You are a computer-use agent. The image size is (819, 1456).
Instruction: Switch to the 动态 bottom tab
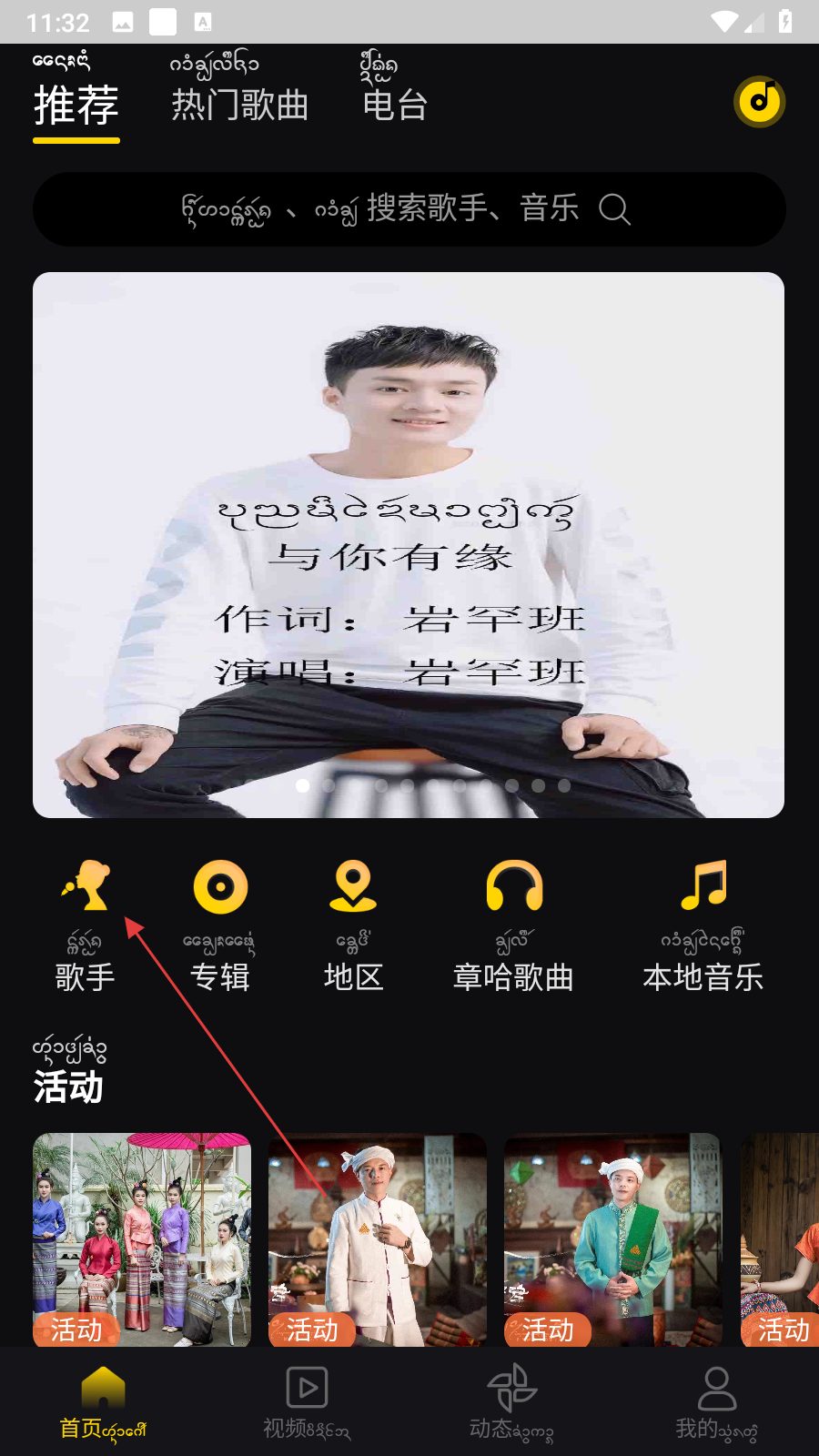pos(511,1403)
